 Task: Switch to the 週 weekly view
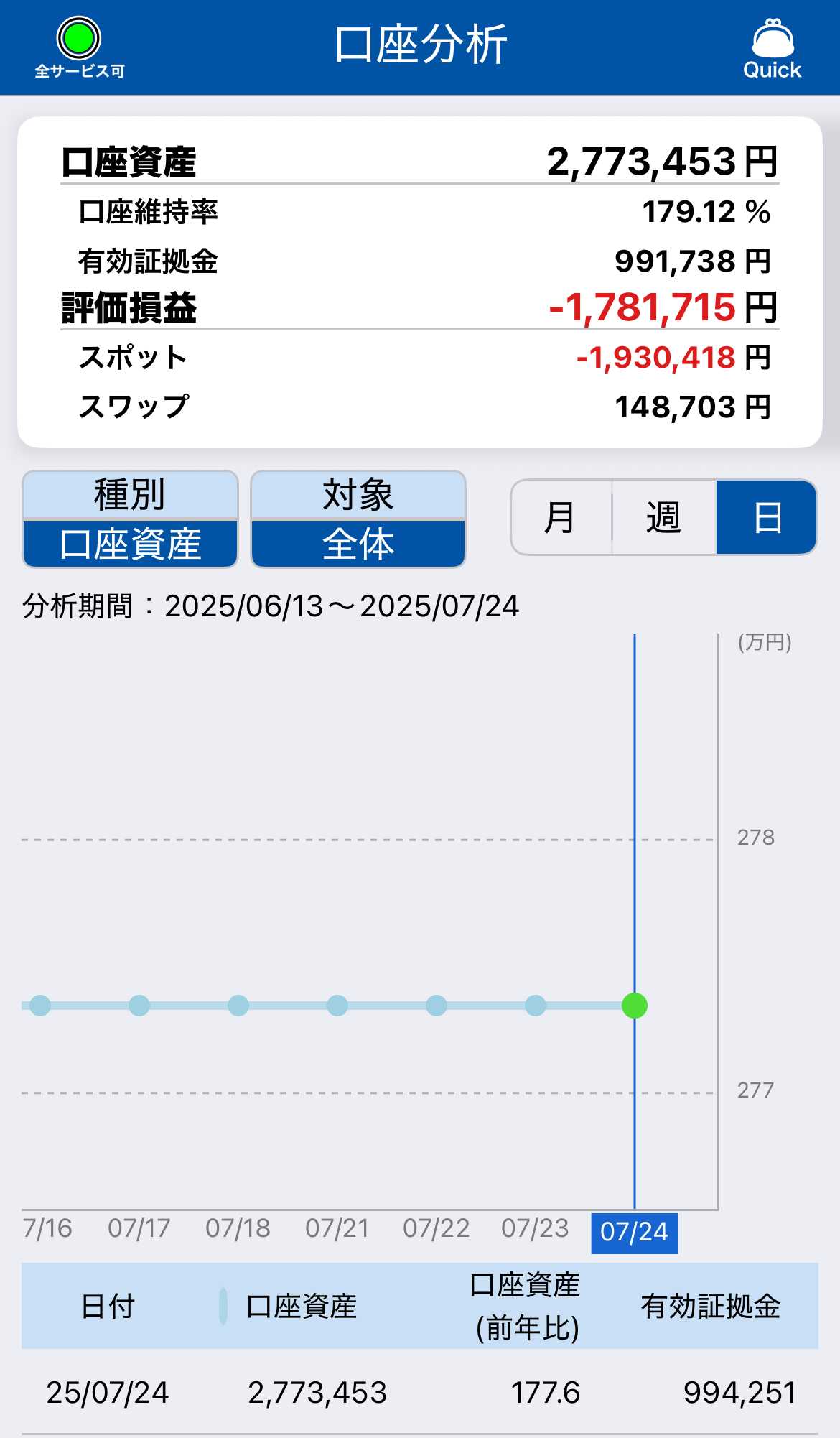pyautogui.click(x=663, y=517)
